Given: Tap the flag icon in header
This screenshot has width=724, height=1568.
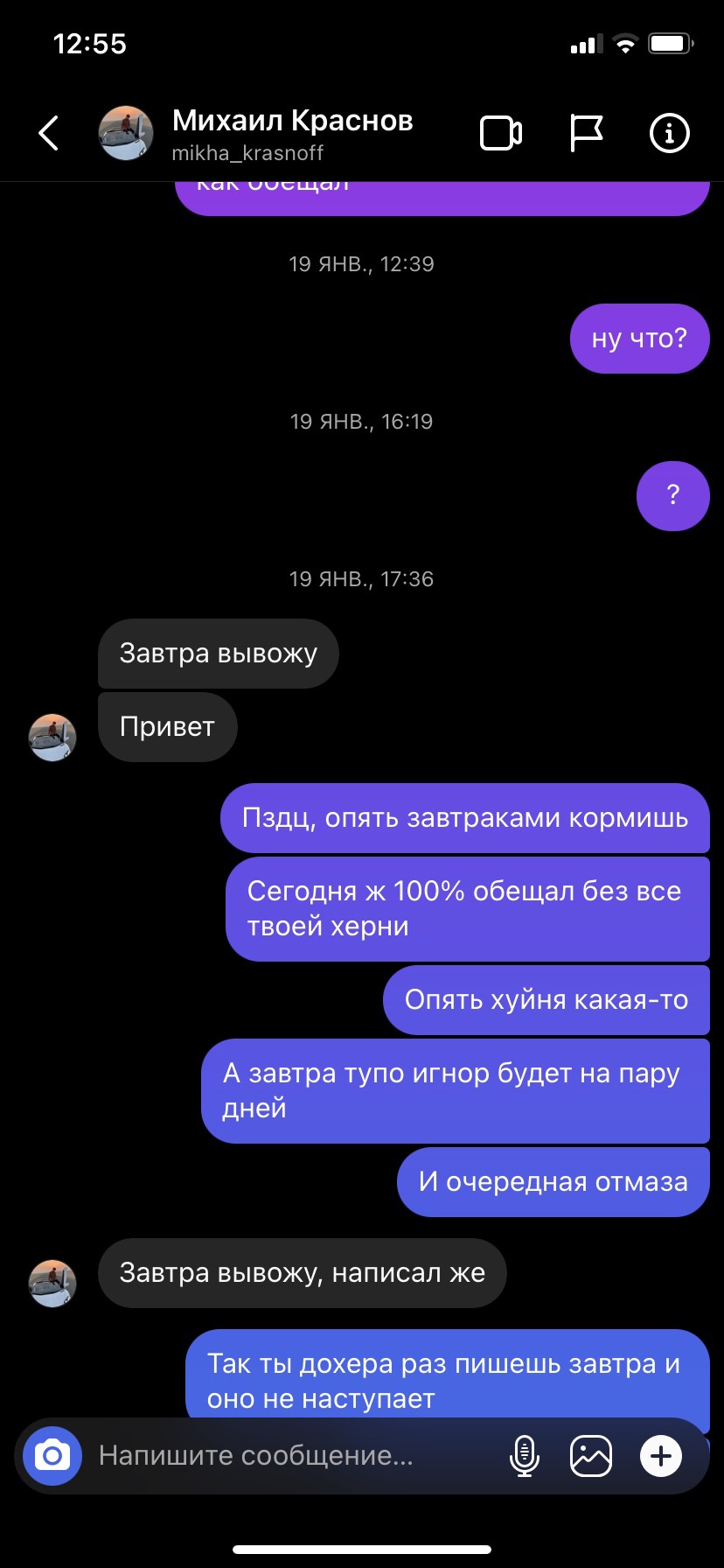Looking at the screenshot, I should (586, 134).
